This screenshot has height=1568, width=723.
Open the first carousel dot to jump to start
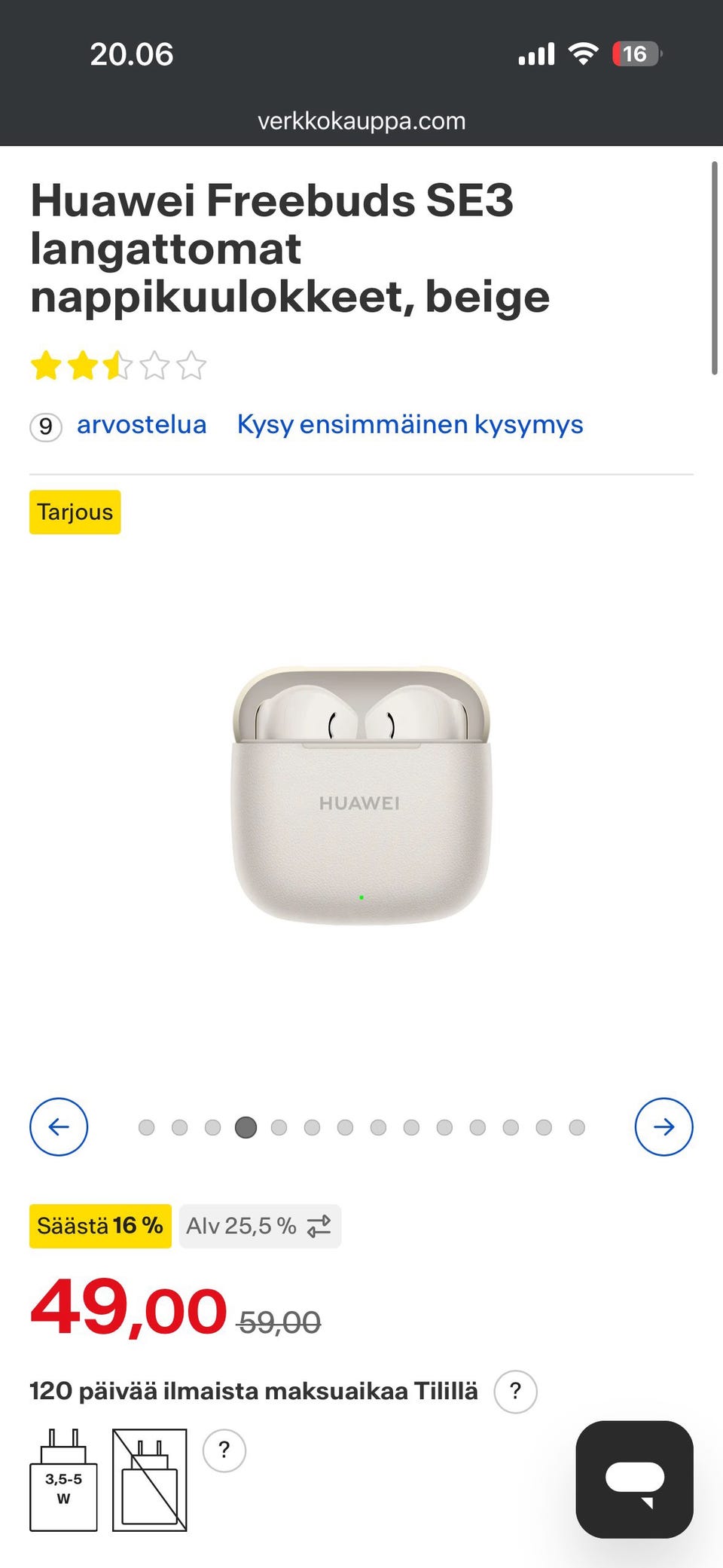[148, 1127]
